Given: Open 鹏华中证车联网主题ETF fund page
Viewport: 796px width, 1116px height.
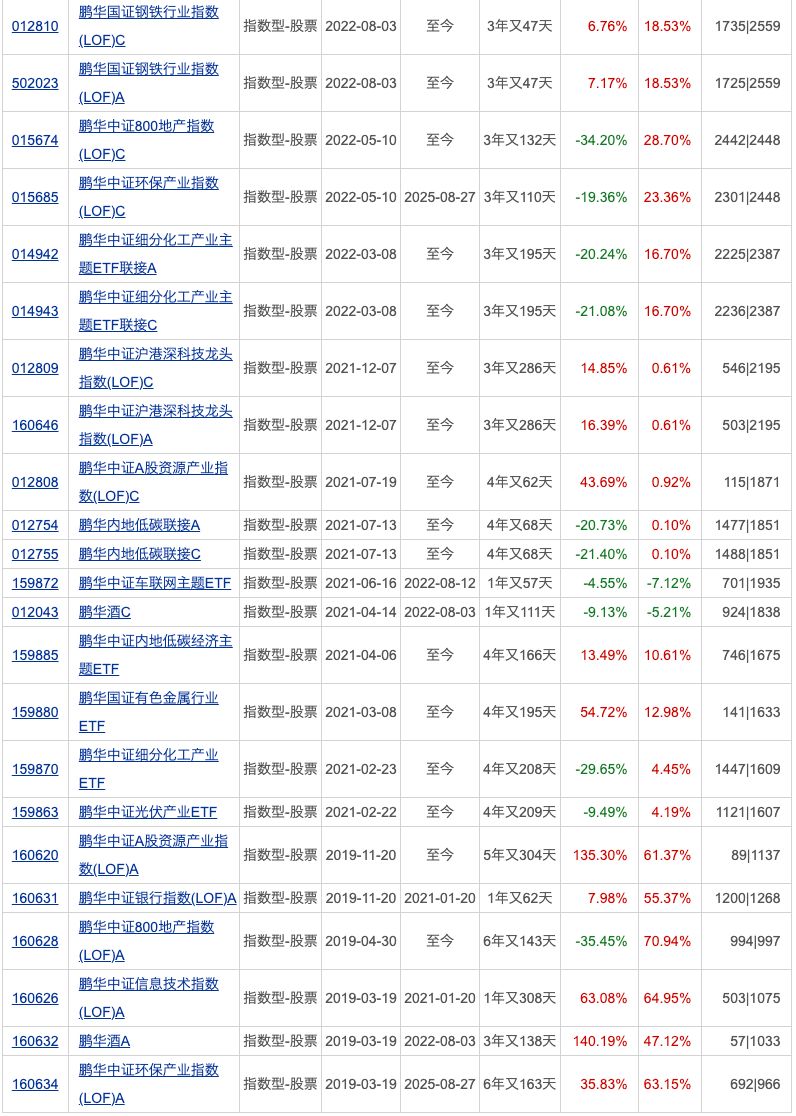Looking at the screenshot, I should coord(154,583).
